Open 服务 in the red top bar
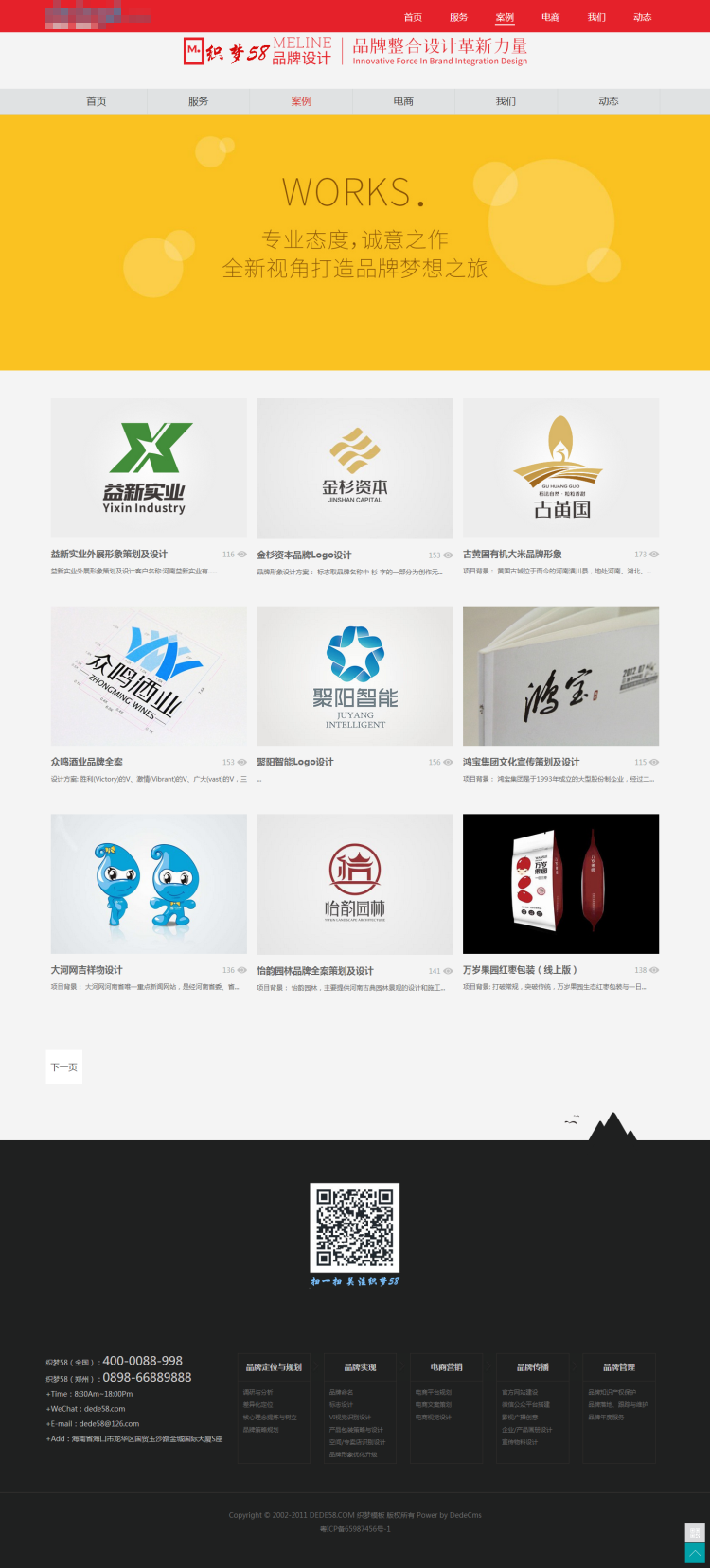 tap(458, 17)
